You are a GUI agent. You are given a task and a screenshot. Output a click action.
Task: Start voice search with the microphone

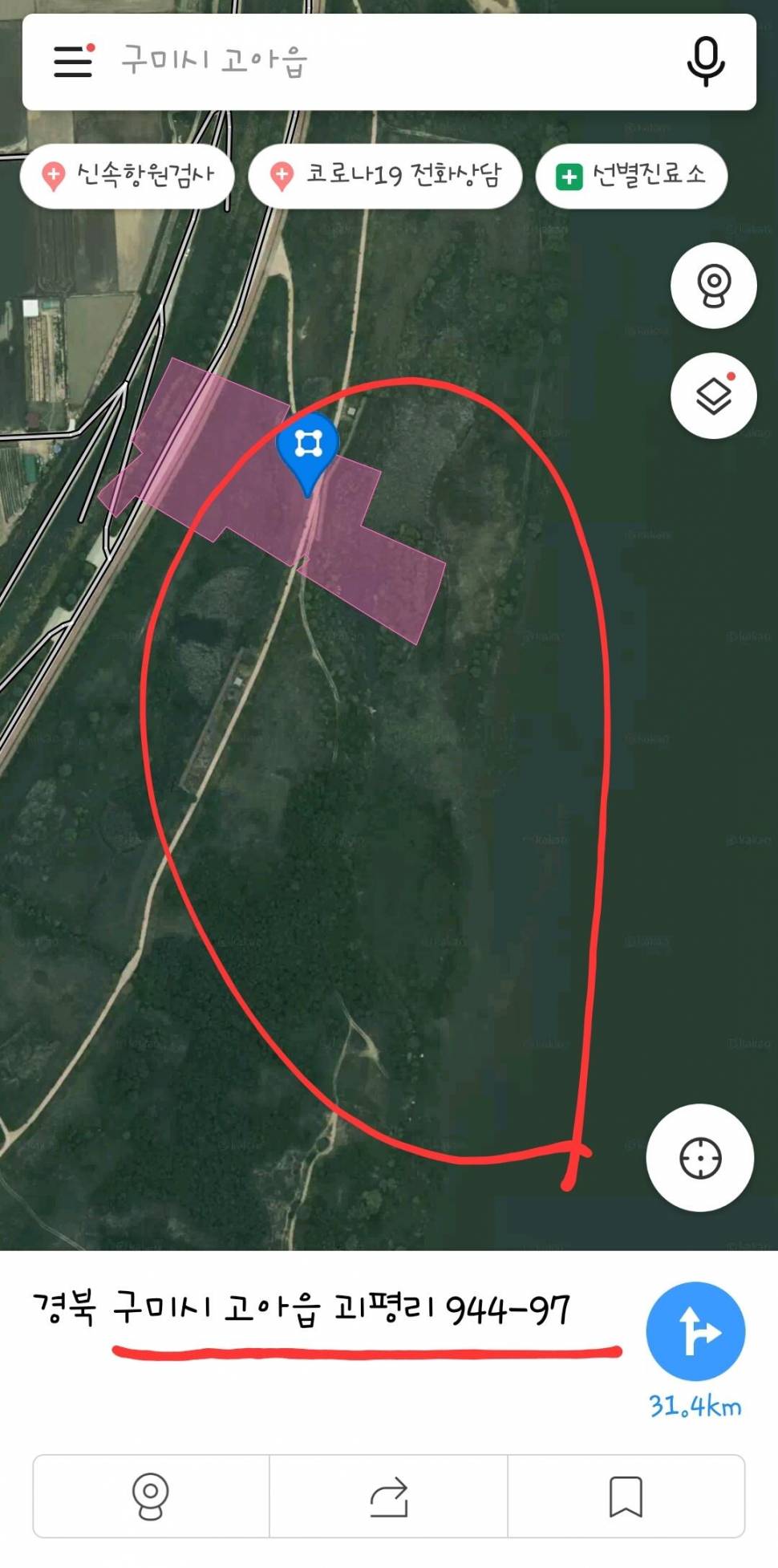pyautogui.click(x=705, y=61)
